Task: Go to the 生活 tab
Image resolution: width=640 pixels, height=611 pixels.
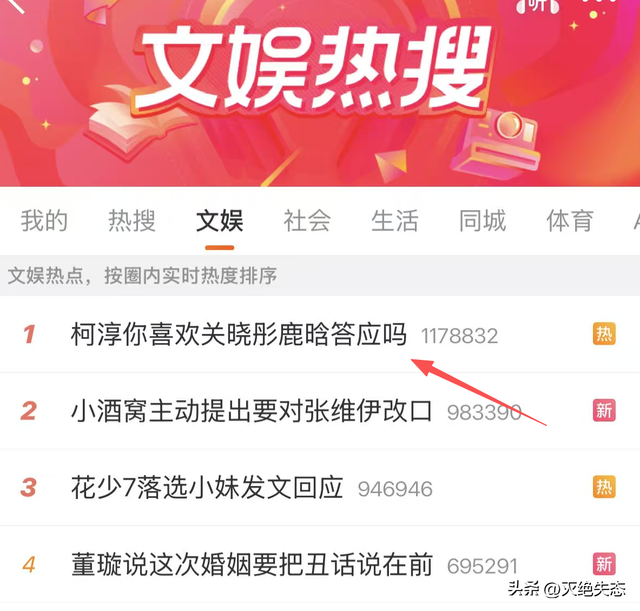Action: pyautogui.click(x=395, y=220)
